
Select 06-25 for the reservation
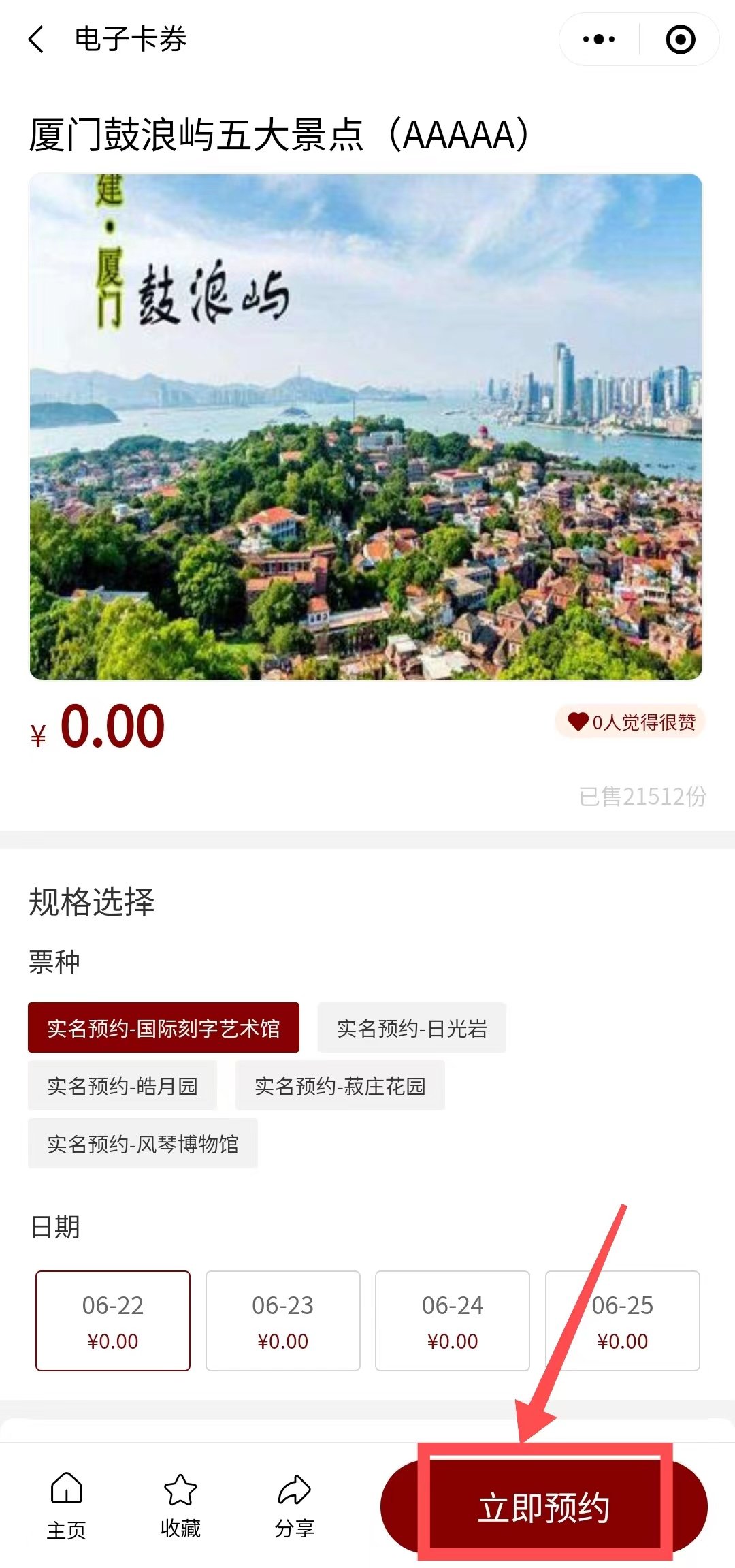point(622,1320)
